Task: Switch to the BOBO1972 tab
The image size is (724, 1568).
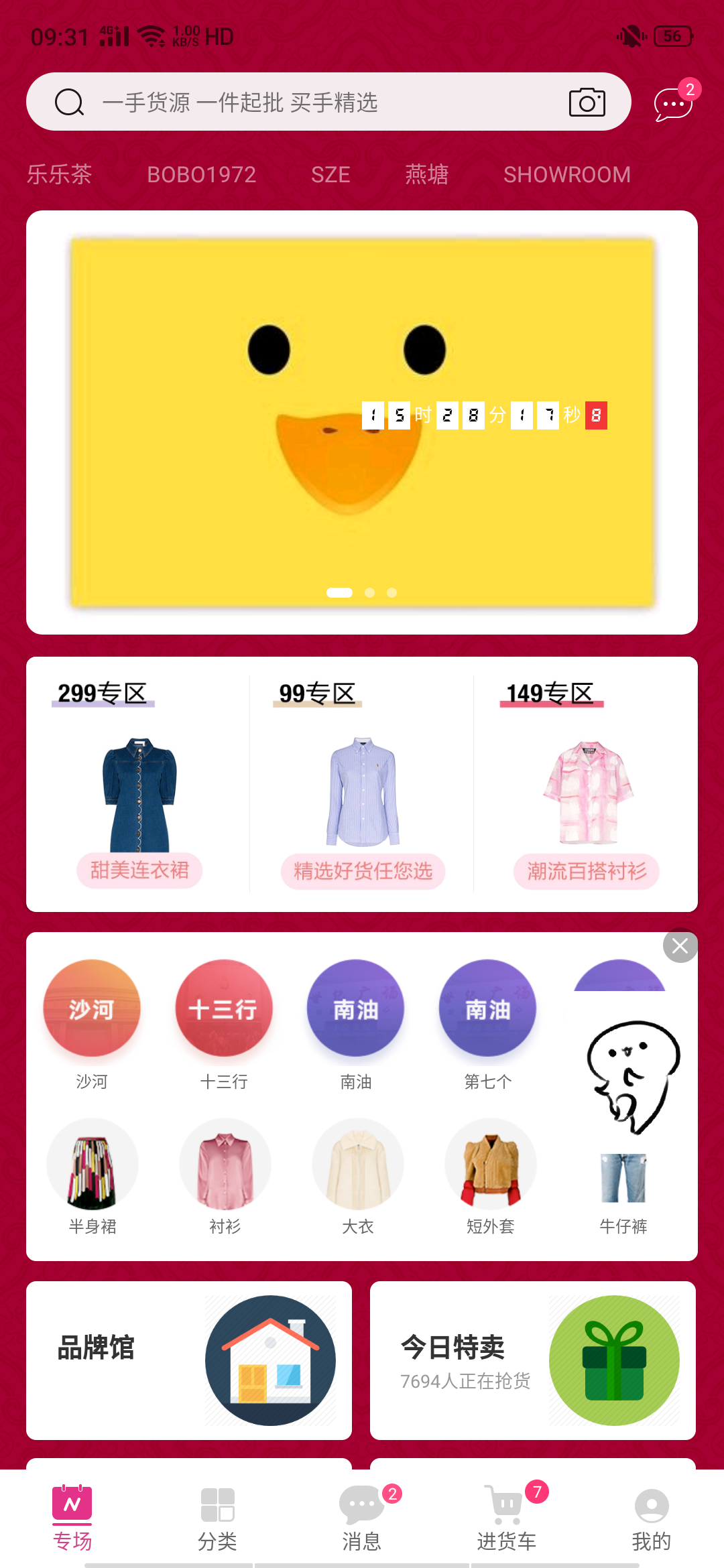Action: click(201, 175)
